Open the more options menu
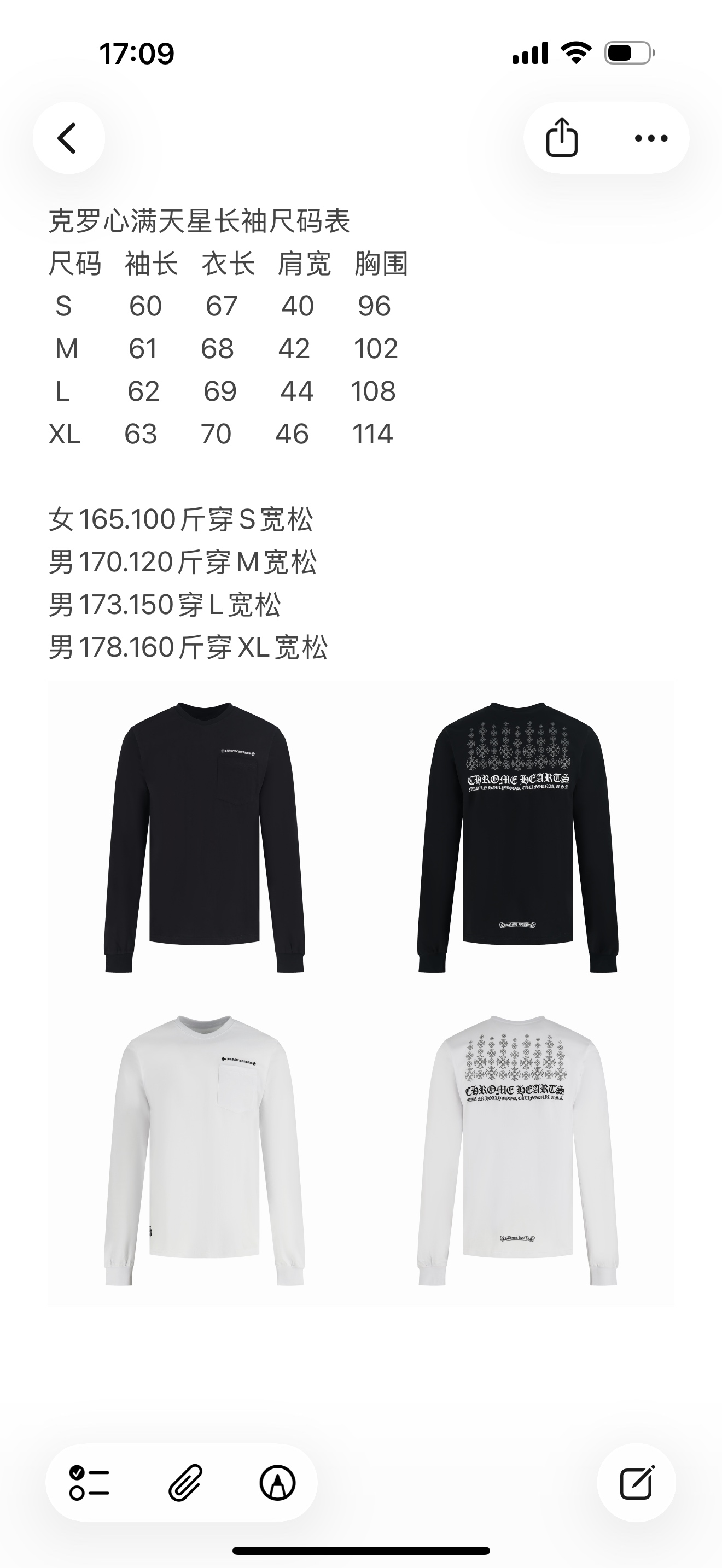Viewport: 722px width, 1568px height. (651, 138)
